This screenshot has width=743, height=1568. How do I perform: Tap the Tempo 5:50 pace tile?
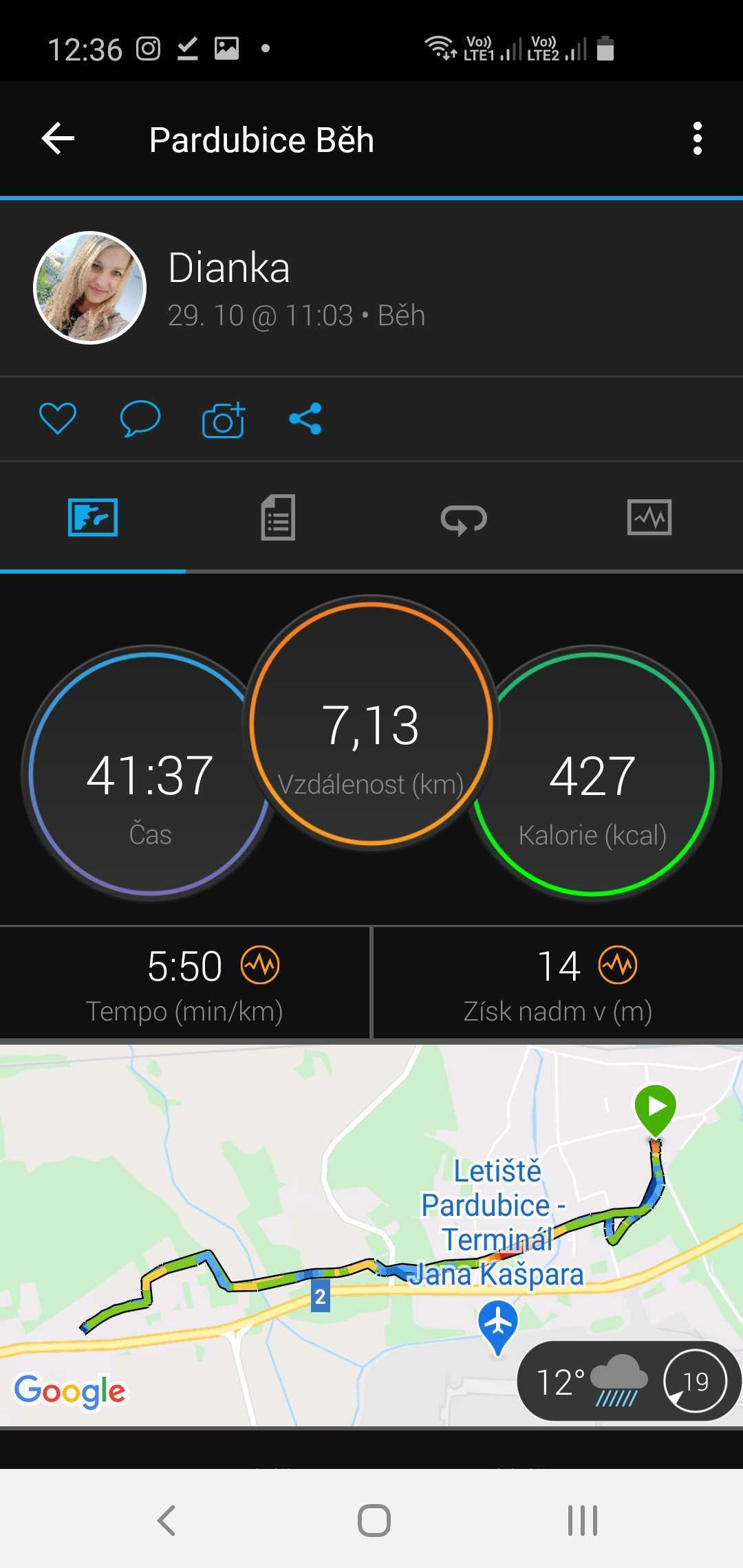click(184, 983)
